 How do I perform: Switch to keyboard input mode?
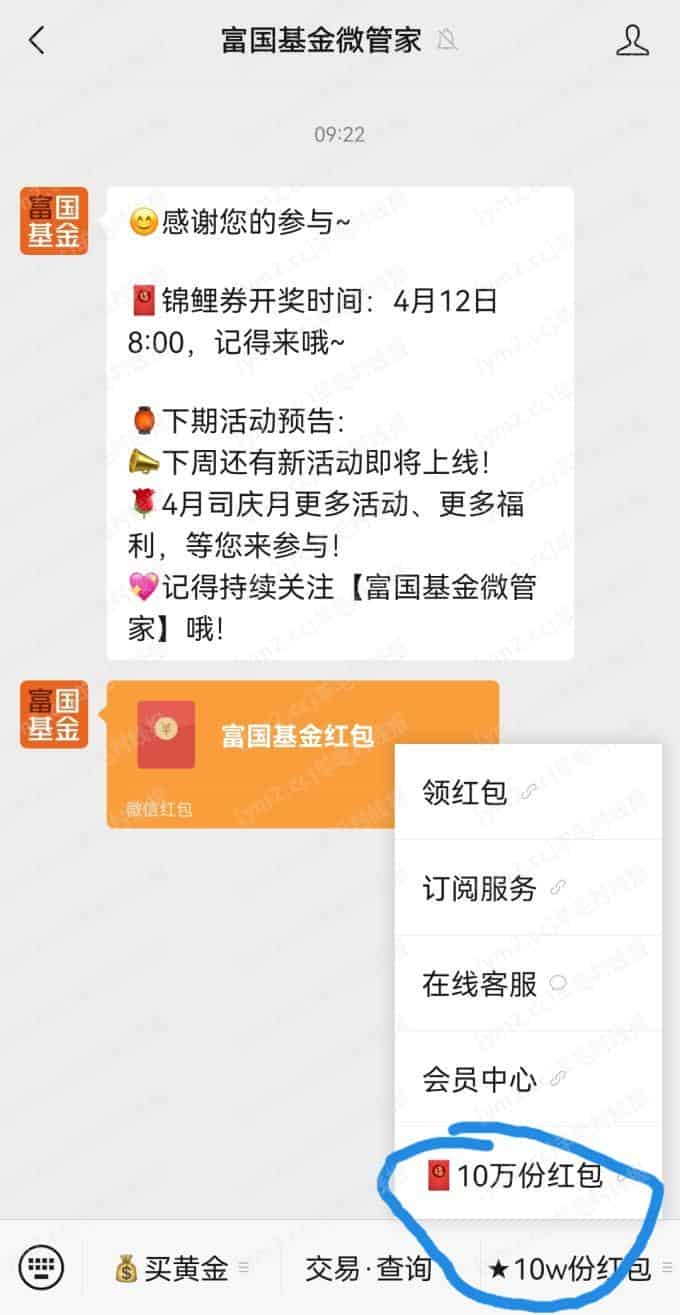(41, 1268)
